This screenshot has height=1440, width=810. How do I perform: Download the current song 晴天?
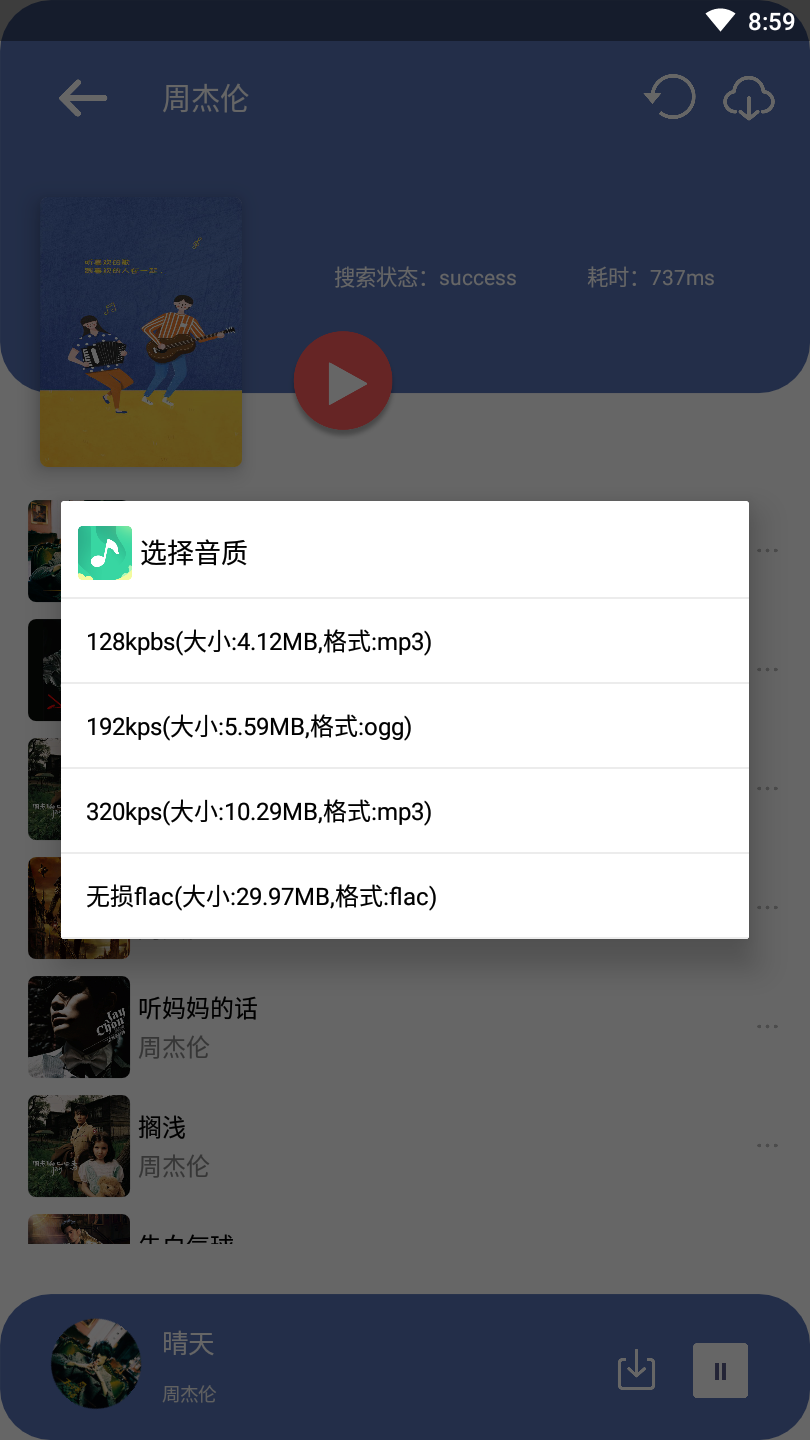(636, 1370)
